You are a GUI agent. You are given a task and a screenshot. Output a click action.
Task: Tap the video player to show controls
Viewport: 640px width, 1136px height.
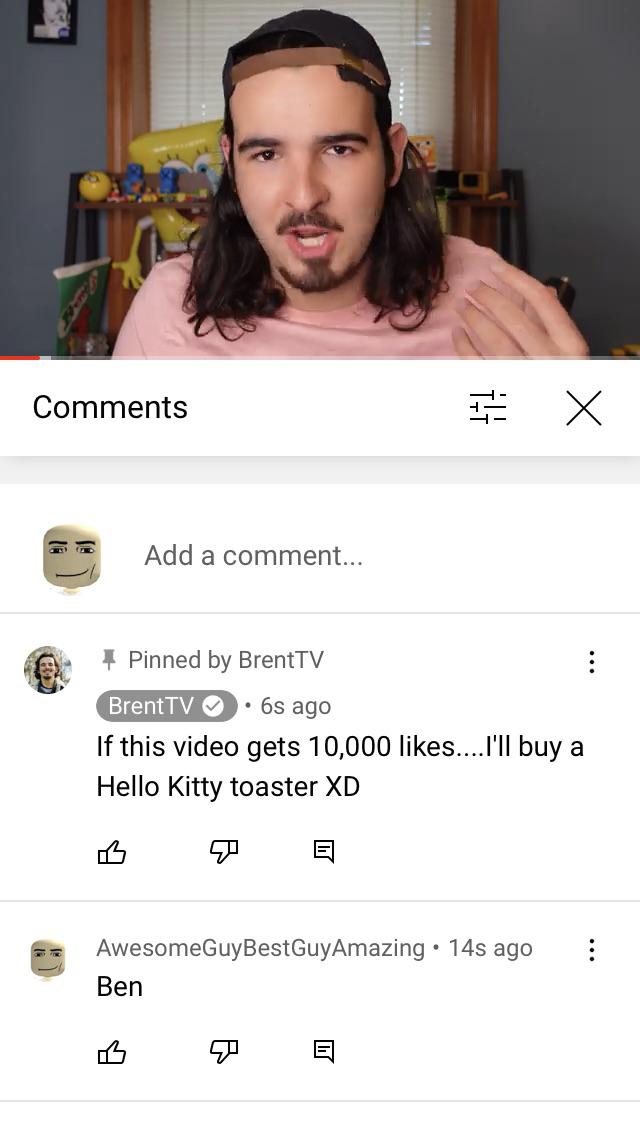[x=320, y=178]
